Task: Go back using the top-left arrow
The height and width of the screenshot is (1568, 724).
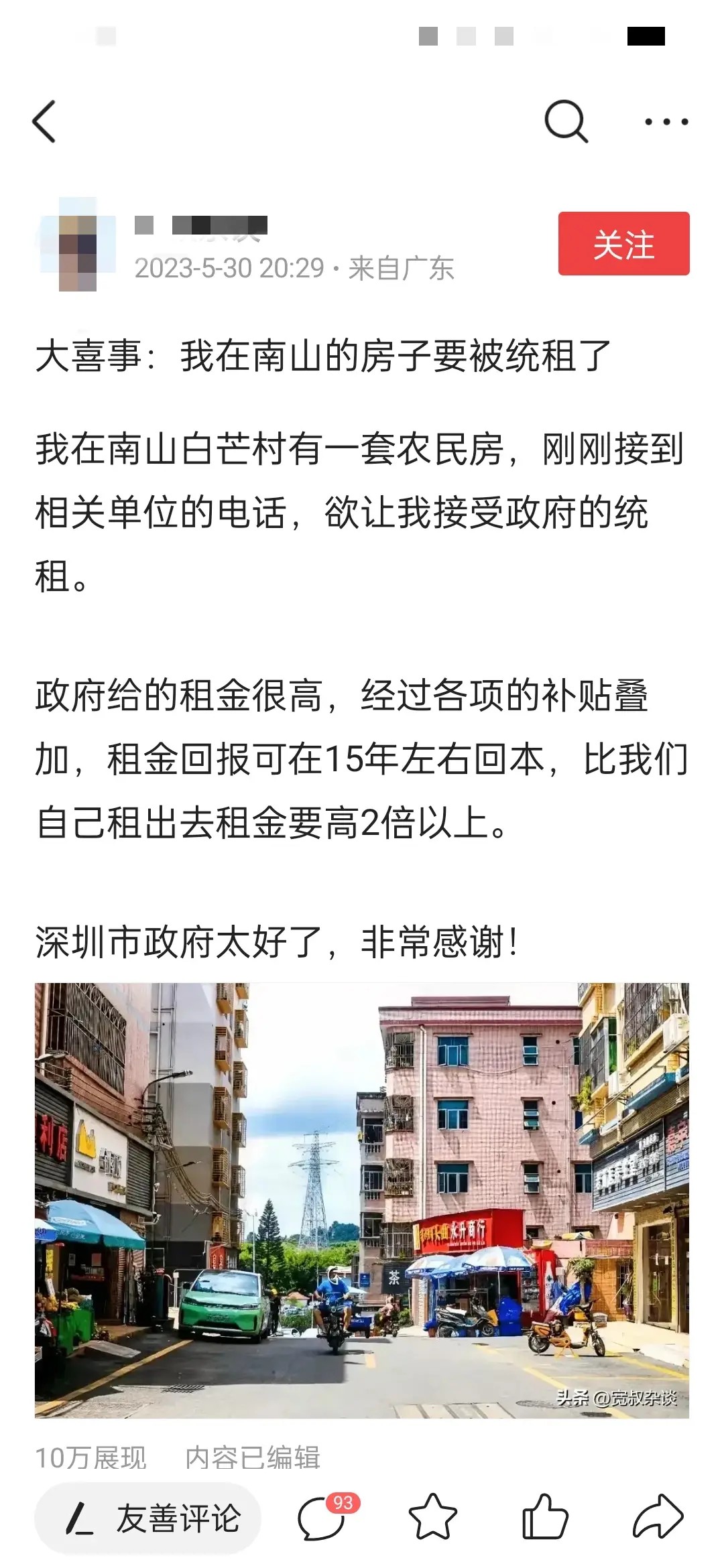Action: pos(44,122)
